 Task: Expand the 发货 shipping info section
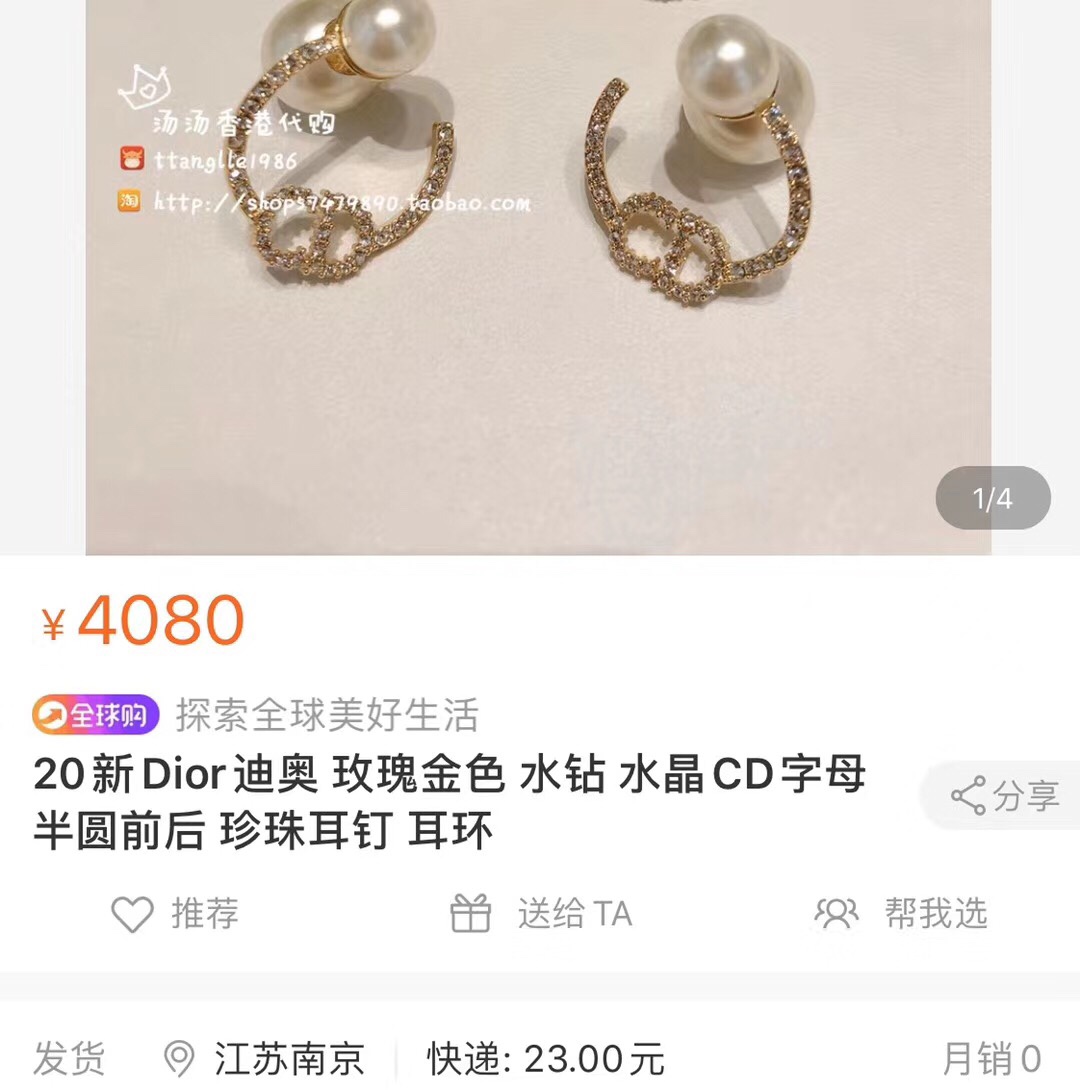point(70,1056)
